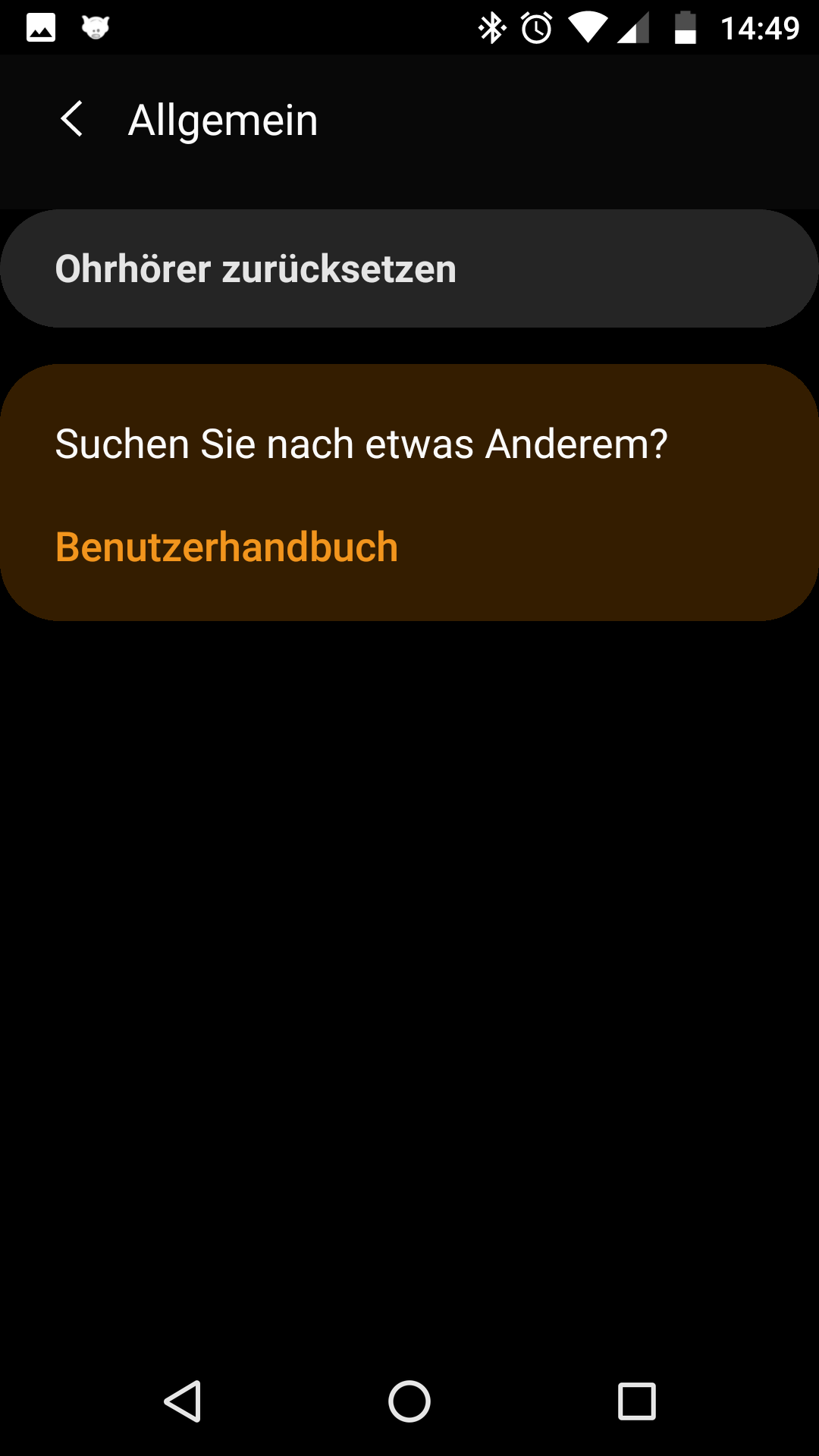Open the Benutzerhandbuch link
The width and height of the screenshot is (819, 1456).
[x=227, y=547]
